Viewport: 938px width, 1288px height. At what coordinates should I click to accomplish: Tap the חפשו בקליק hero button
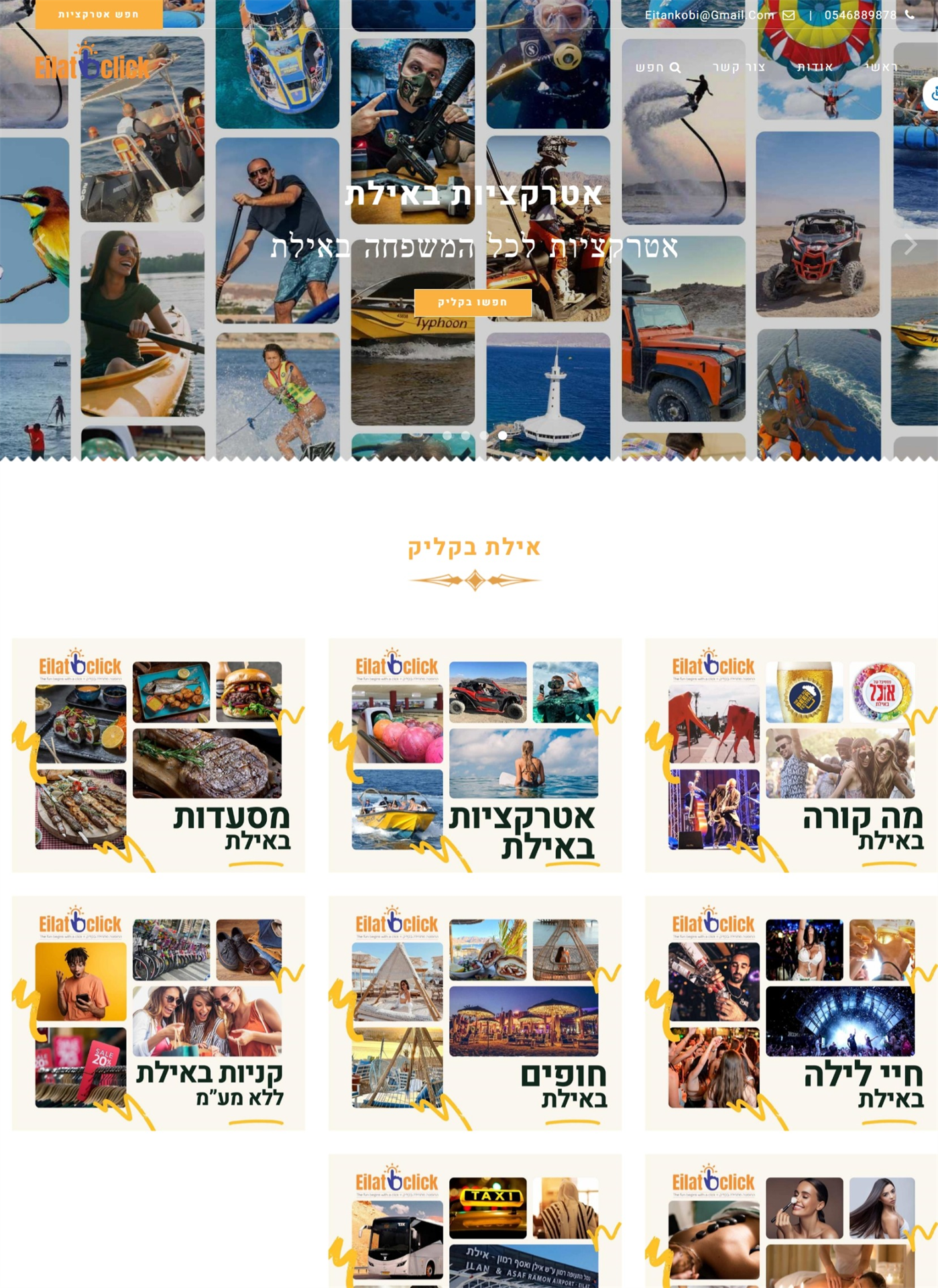[473, 303]
